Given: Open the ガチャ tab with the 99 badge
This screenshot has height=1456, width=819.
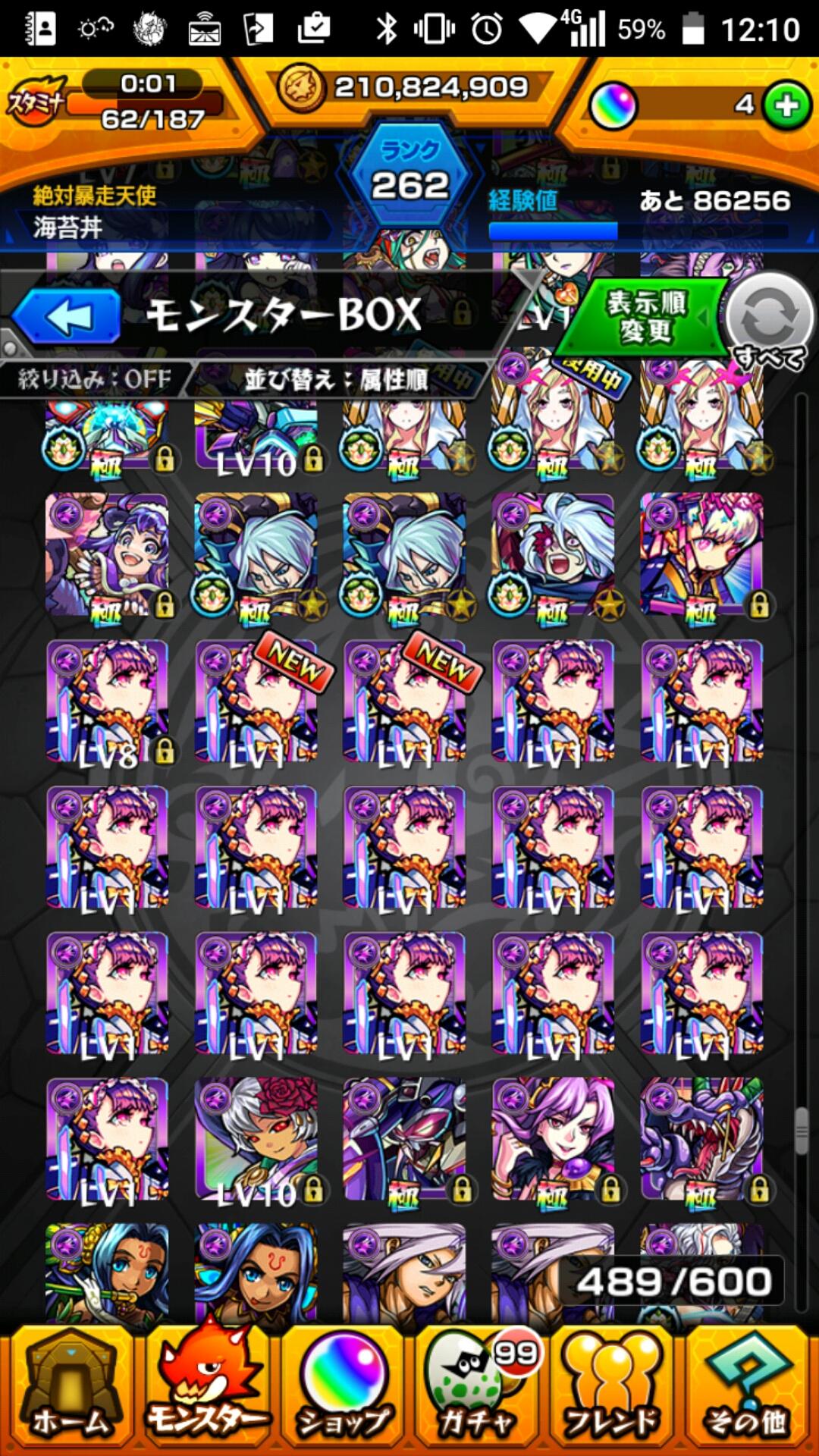Looking at the screenshot, I should (479, 1389).
